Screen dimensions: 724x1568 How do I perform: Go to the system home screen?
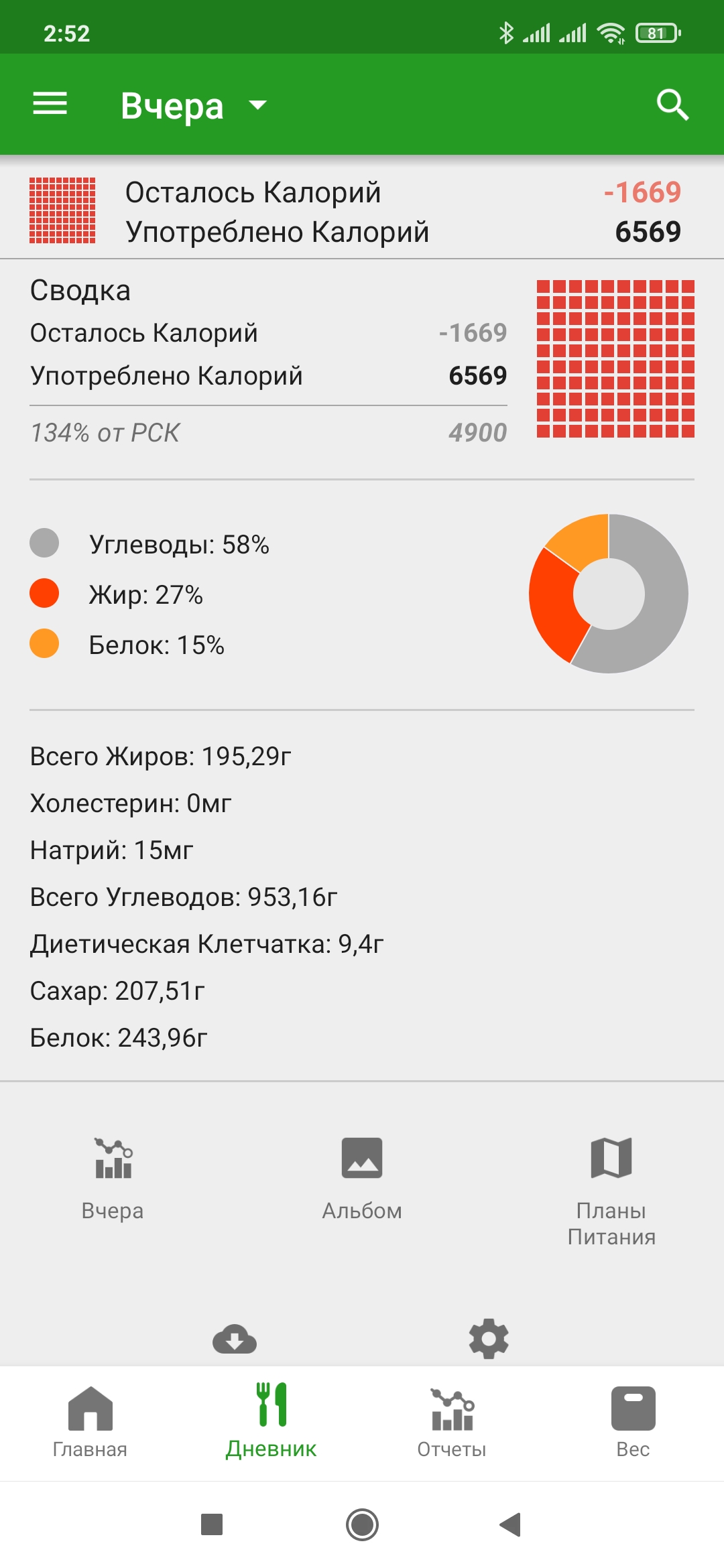pos(362,1525)
